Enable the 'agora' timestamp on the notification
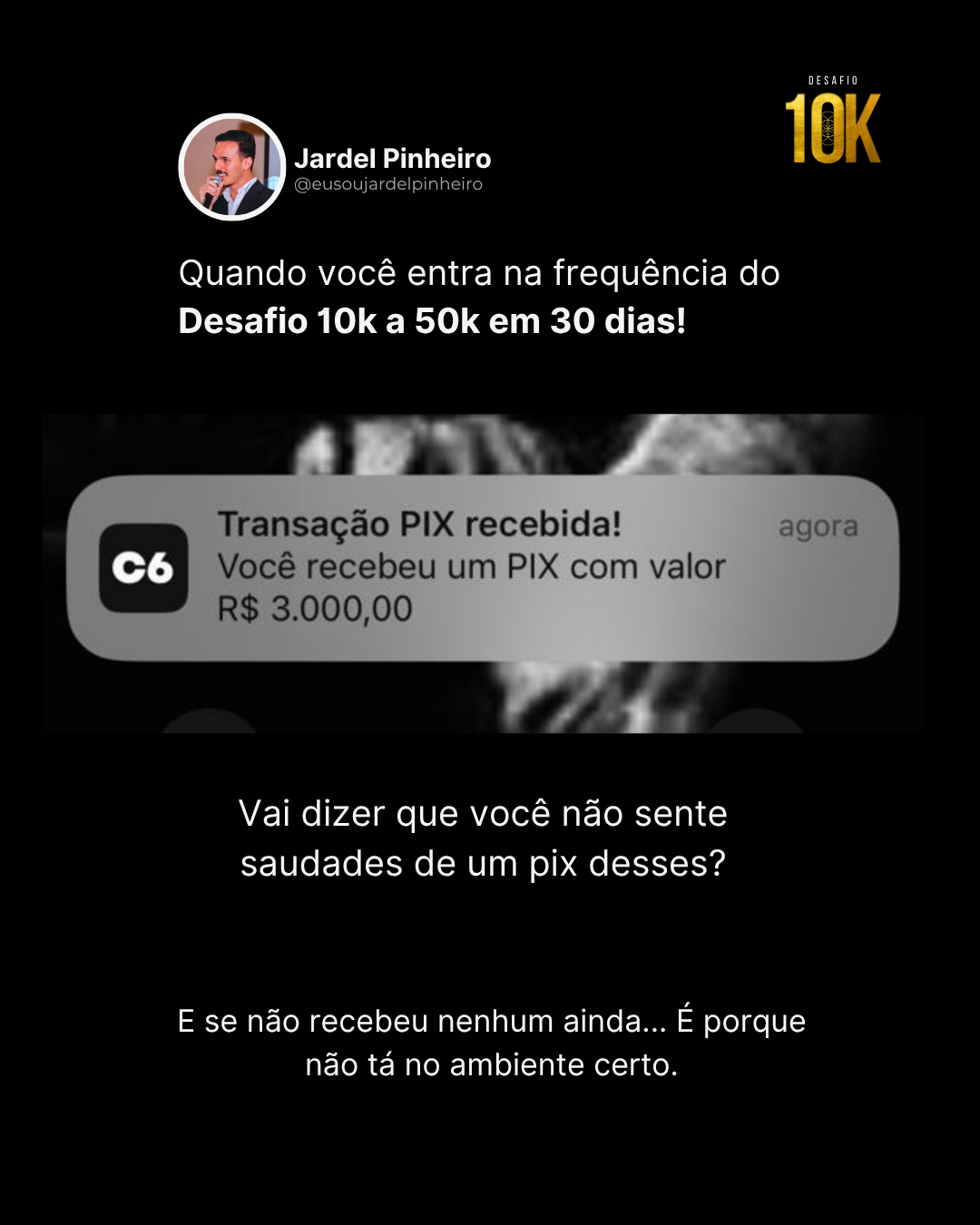 point(822,524)
